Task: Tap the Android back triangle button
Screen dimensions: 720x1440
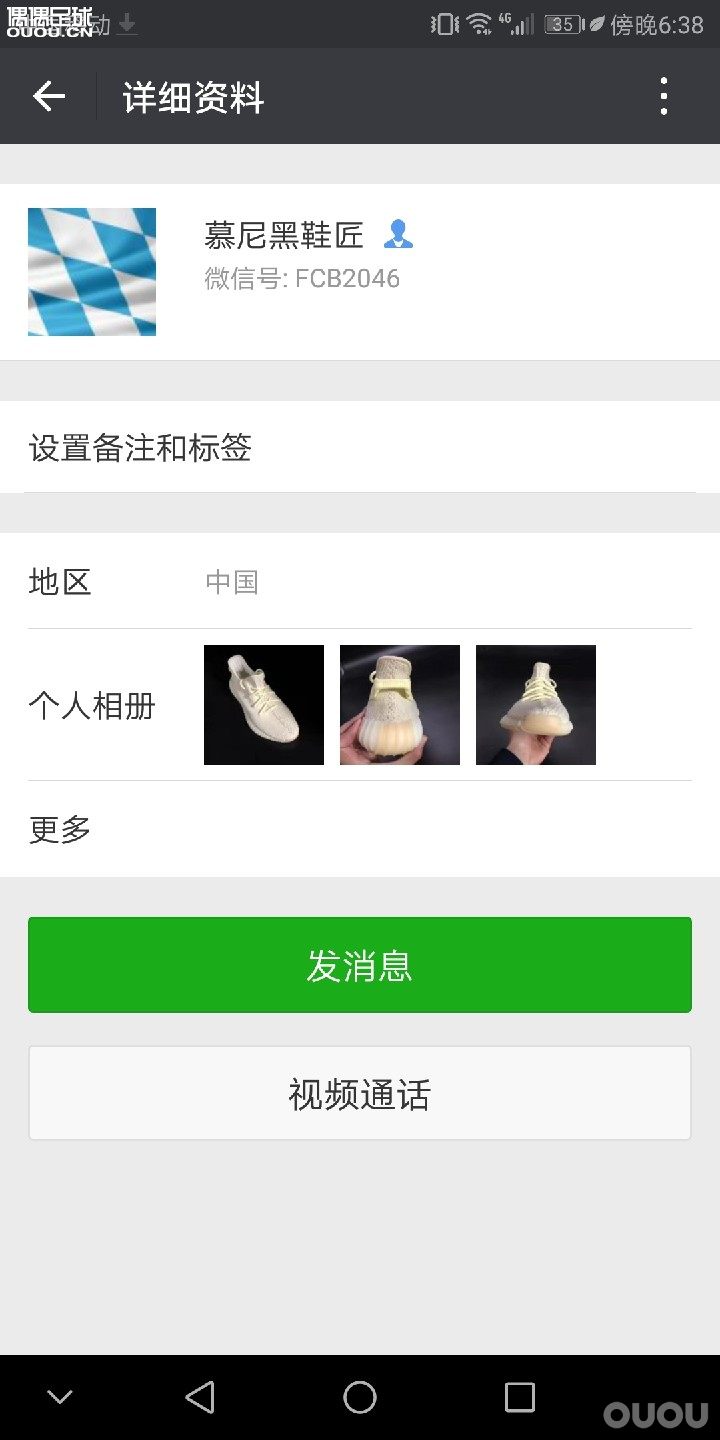Action: point(200,1396)
